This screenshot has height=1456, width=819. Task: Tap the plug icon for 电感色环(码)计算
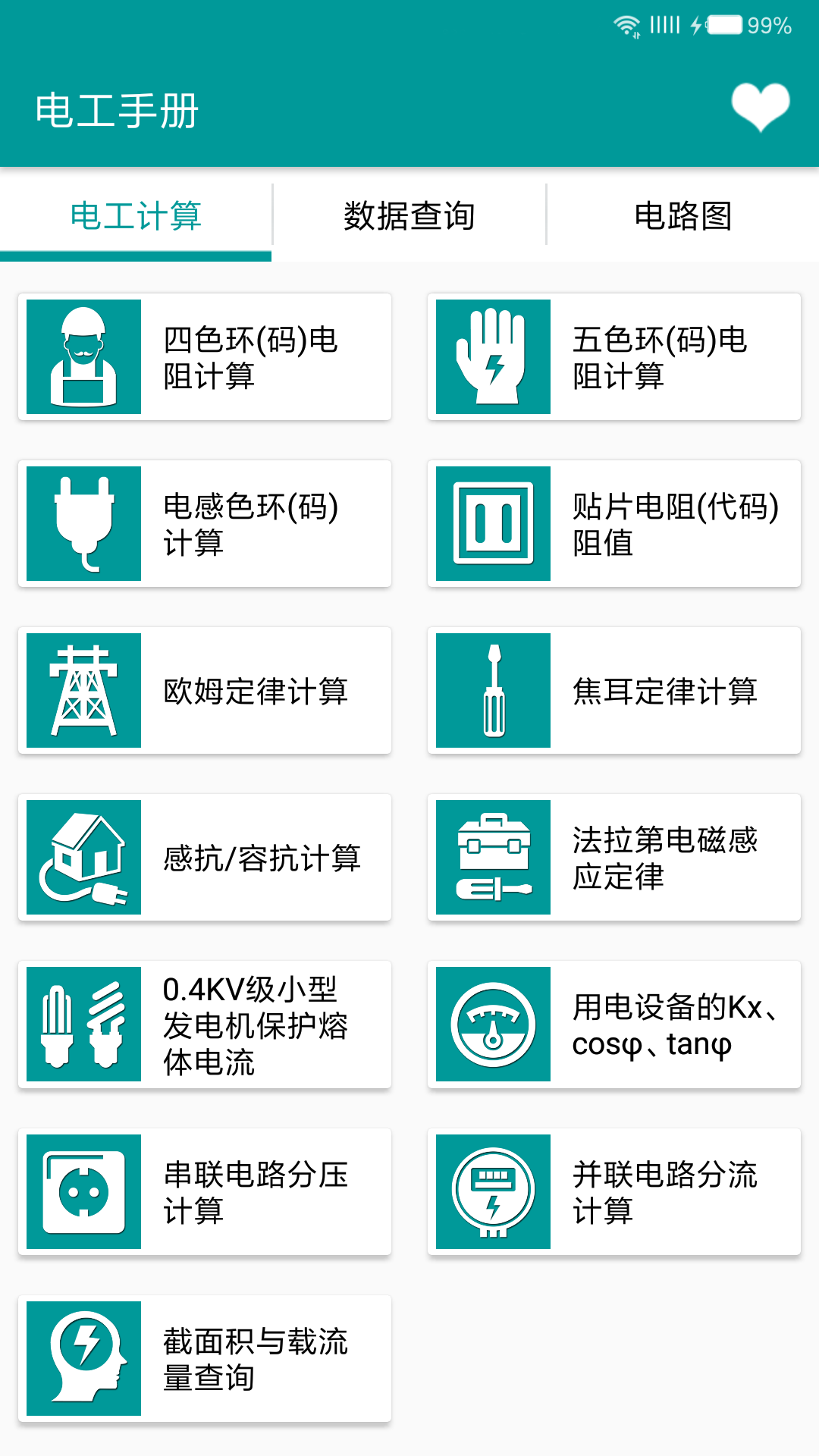(x=83, y=523)
